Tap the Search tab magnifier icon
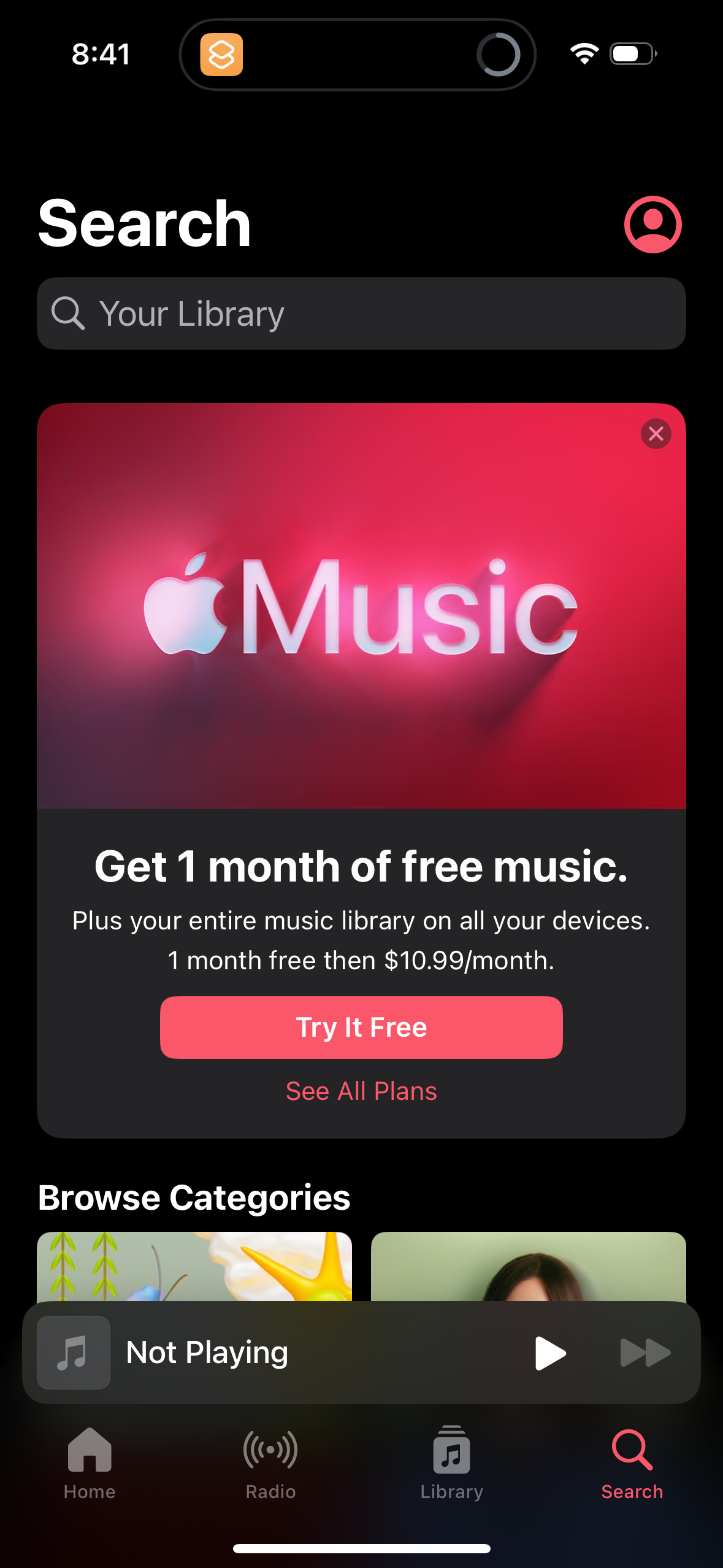Viewport: 723px width, 1568px height. (x=632, y=1449)
